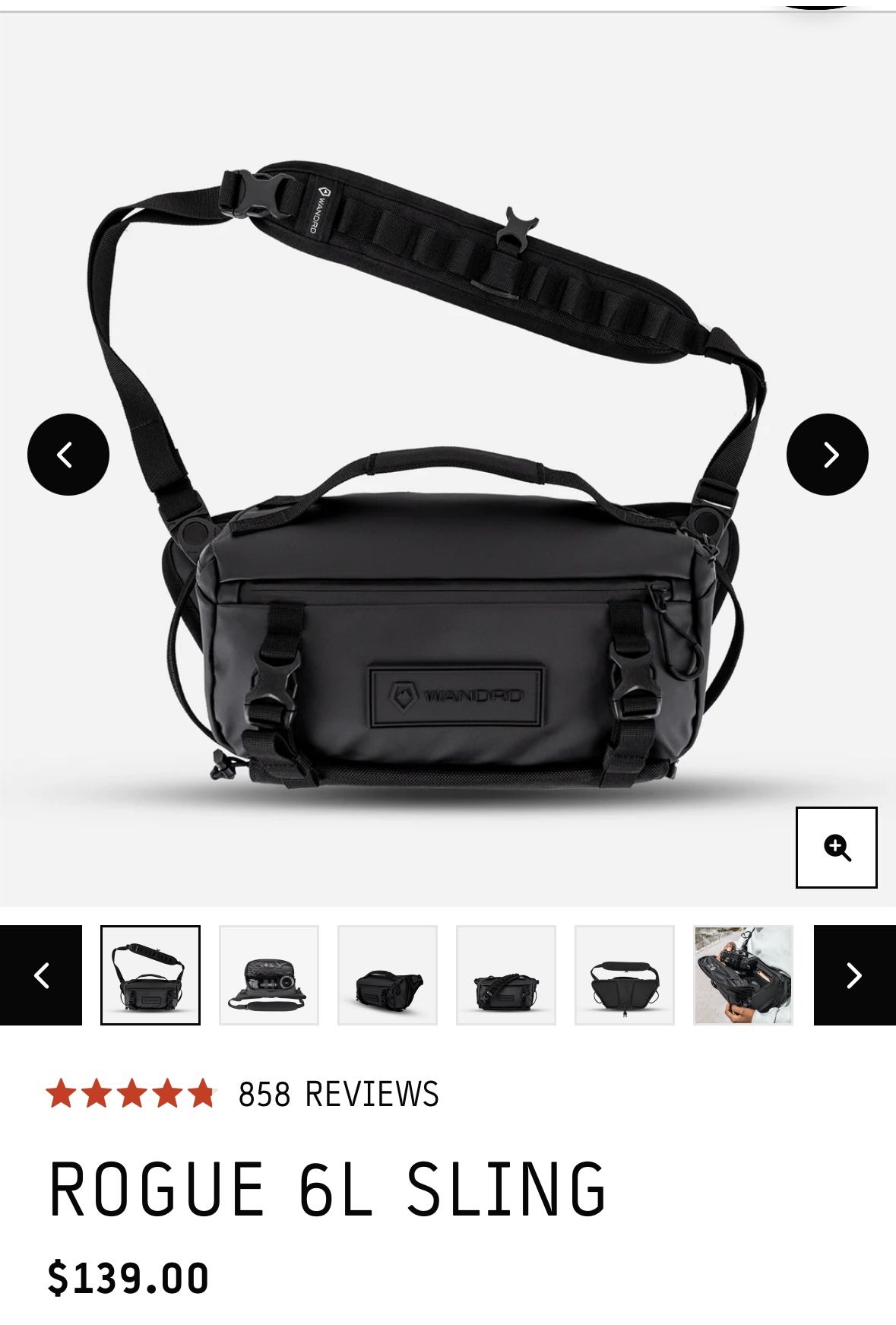
Task: Select the angled side-view bag thumbnail
Action: [388, 974]
